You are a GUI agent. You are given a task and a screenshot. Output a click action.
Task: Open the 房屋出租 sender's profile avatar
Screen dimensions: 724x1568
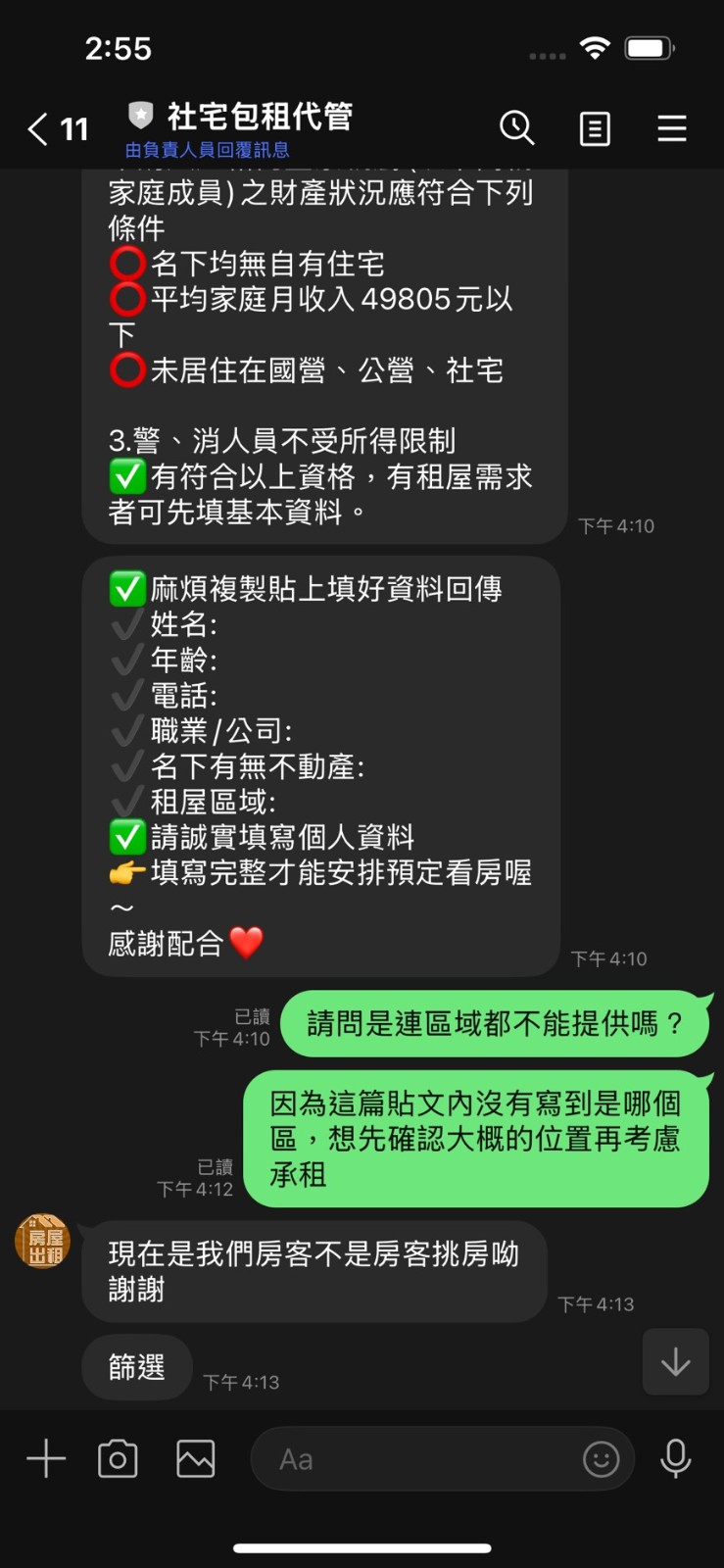coord(43,1241)
